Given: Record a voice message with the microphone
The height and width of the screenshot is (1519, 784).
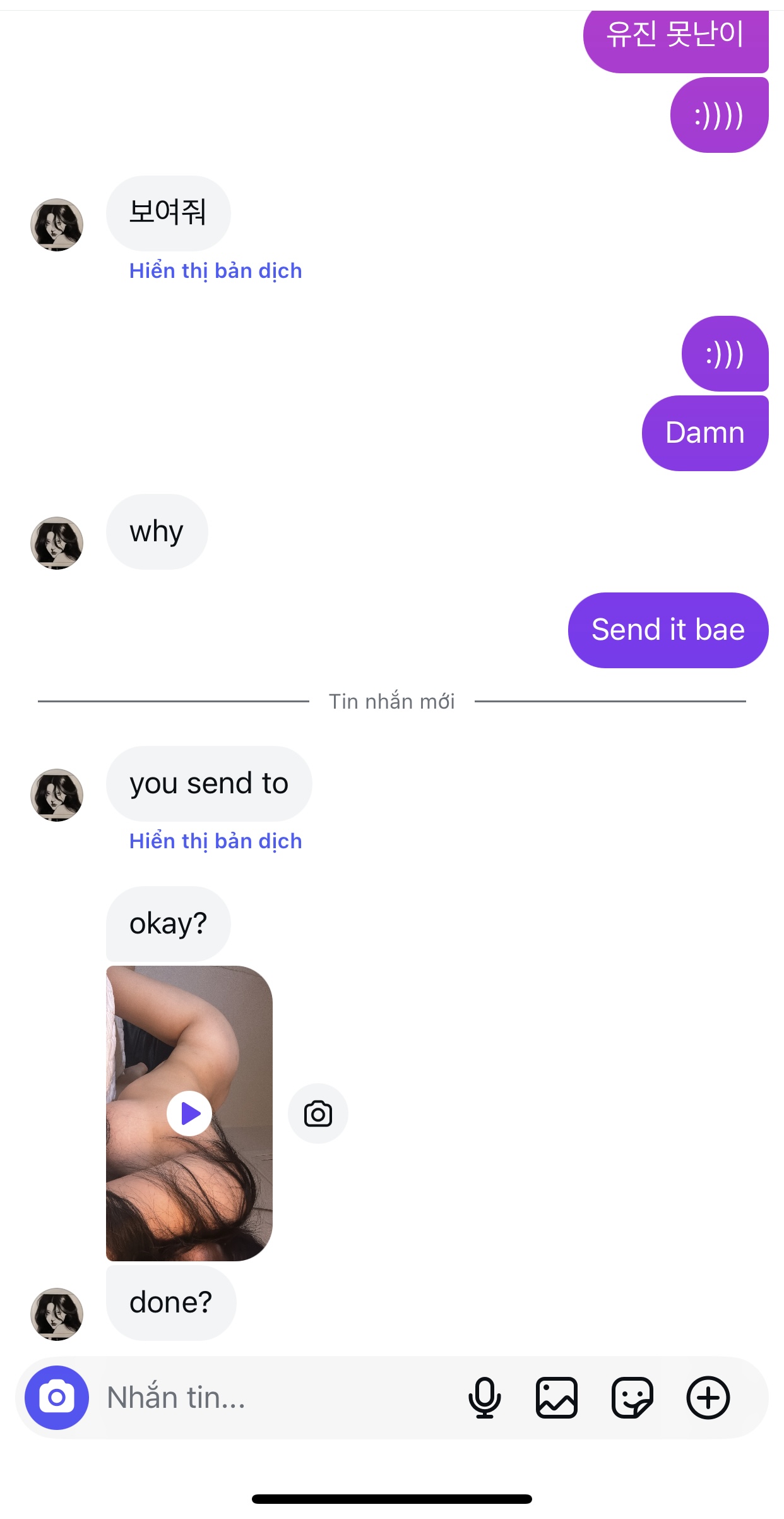Looking at the screenshot, I should pyautogui.click(x=484, y=1397).
